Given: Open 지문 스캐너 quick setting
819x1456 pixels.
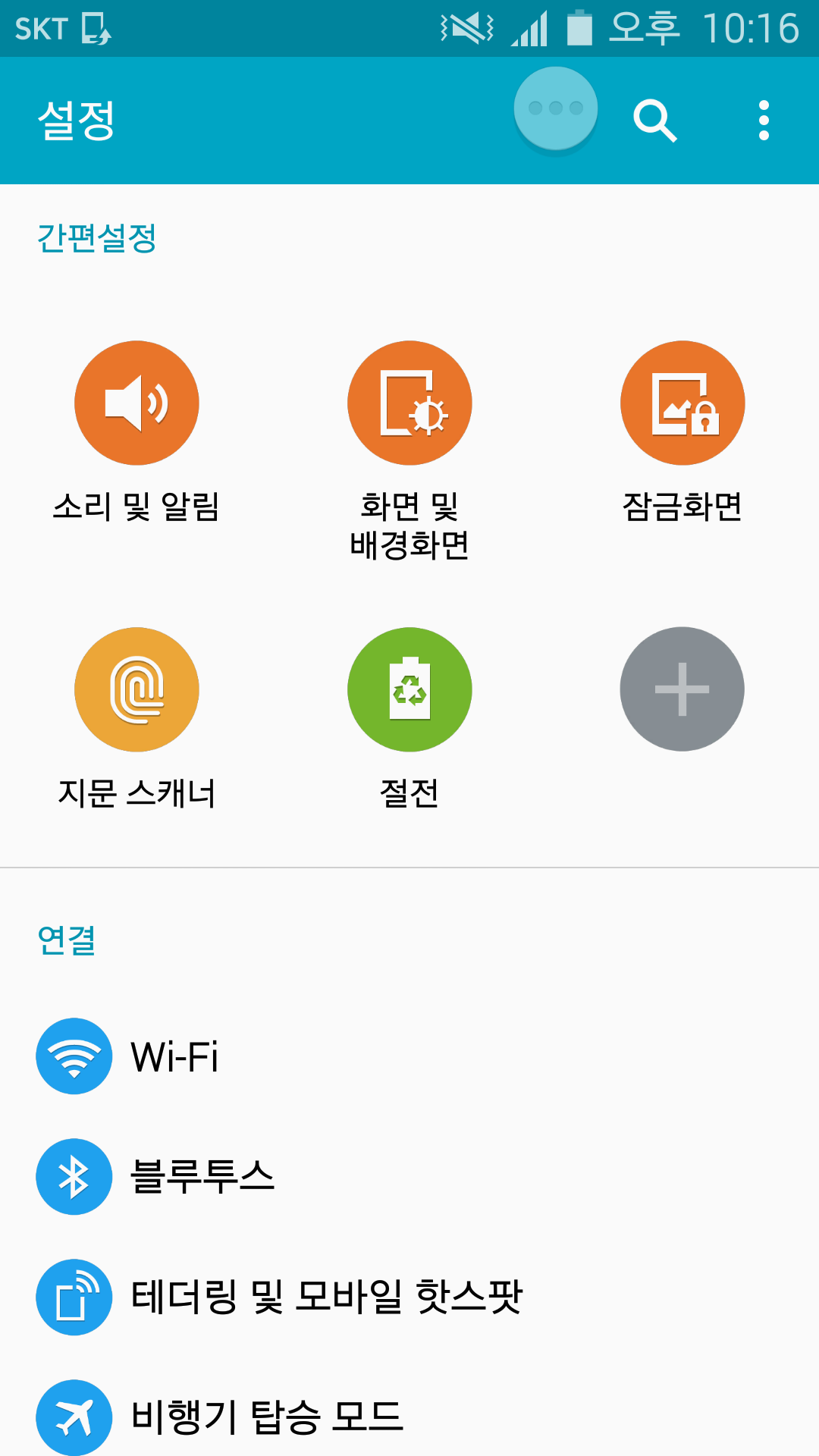Looking at the screenshot, I should click(x=136, y=690).
